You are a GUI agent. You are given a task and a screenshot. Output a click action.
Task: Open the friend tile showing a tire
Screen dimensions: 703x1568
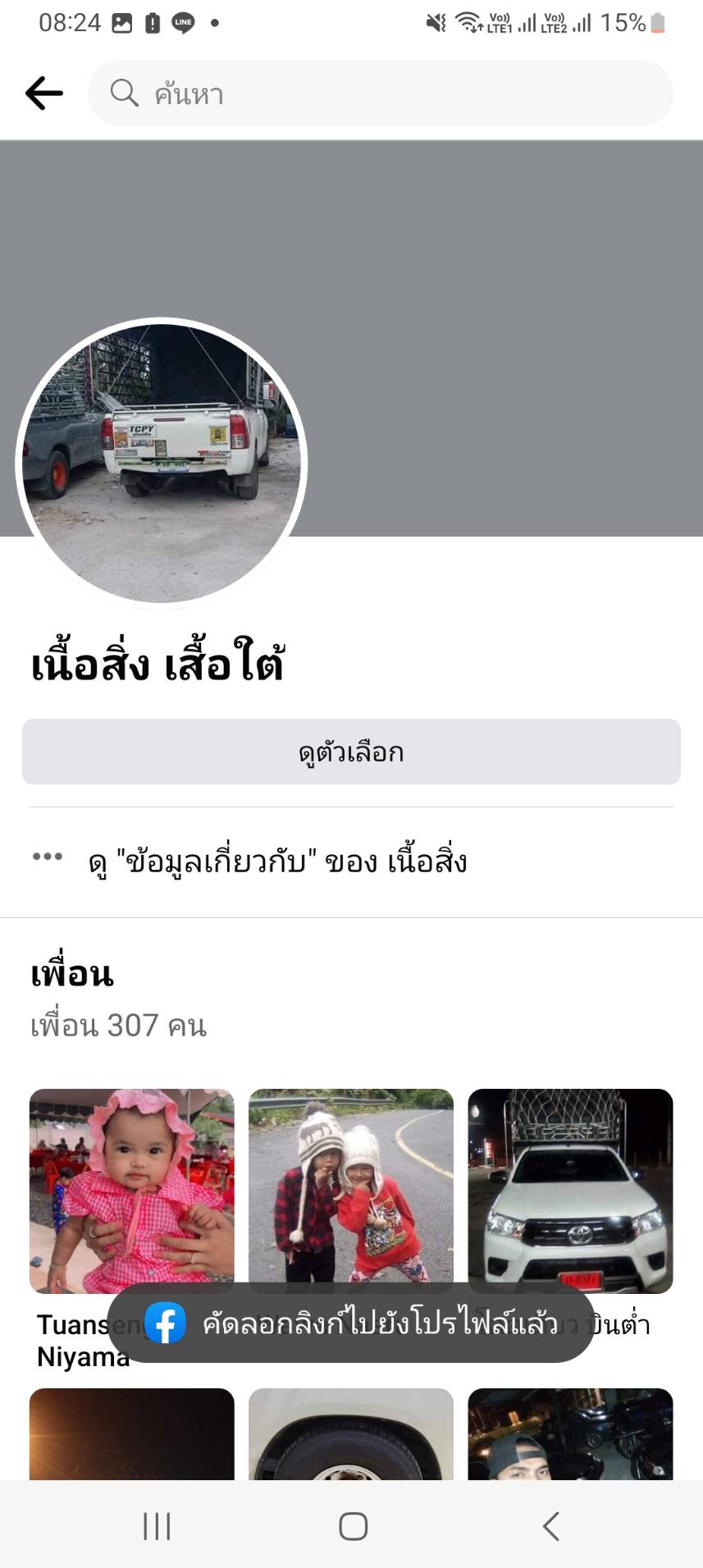click(x=351, y=1434)
